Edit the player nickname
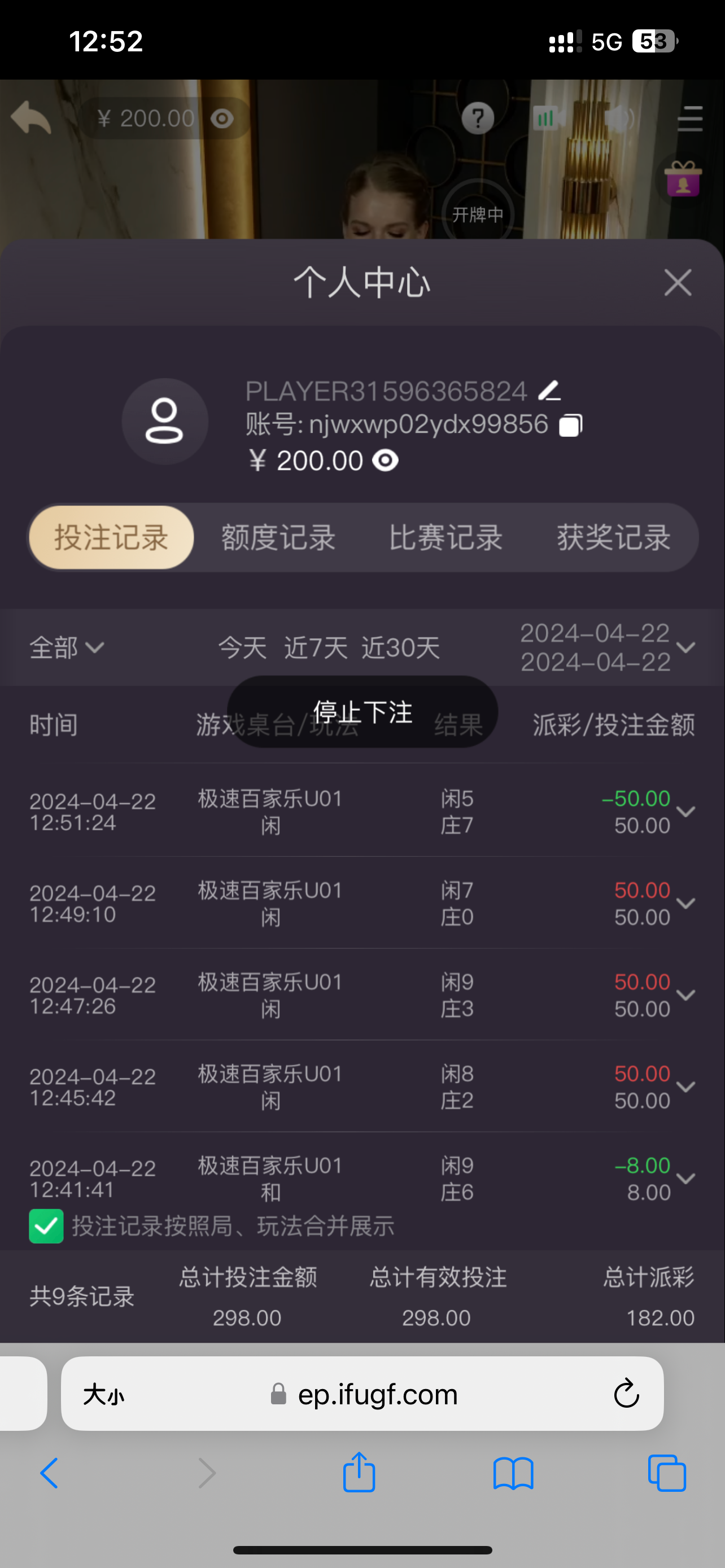The width and height of the screenshot is (725, 1568). point(550,391)
